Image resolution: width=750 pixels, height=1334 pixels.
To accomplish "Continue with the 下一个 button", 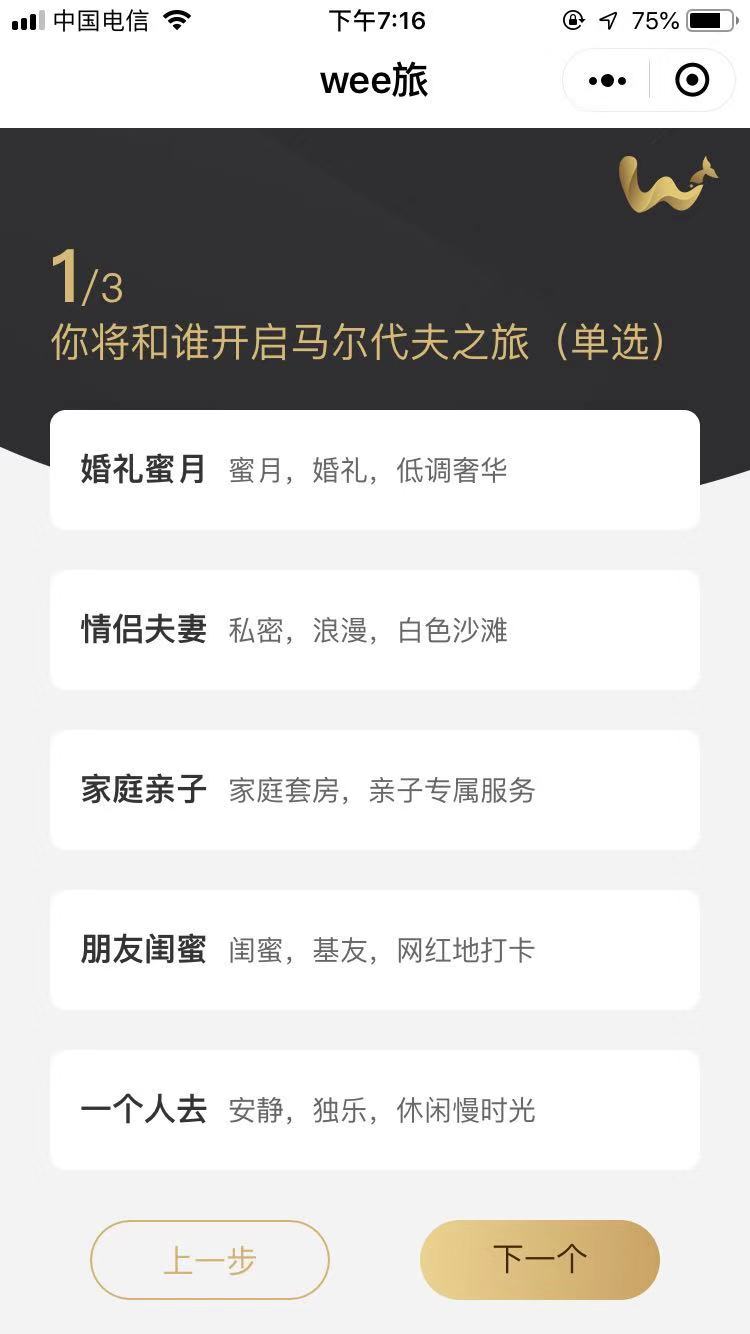I will [x=539, y=1260].
